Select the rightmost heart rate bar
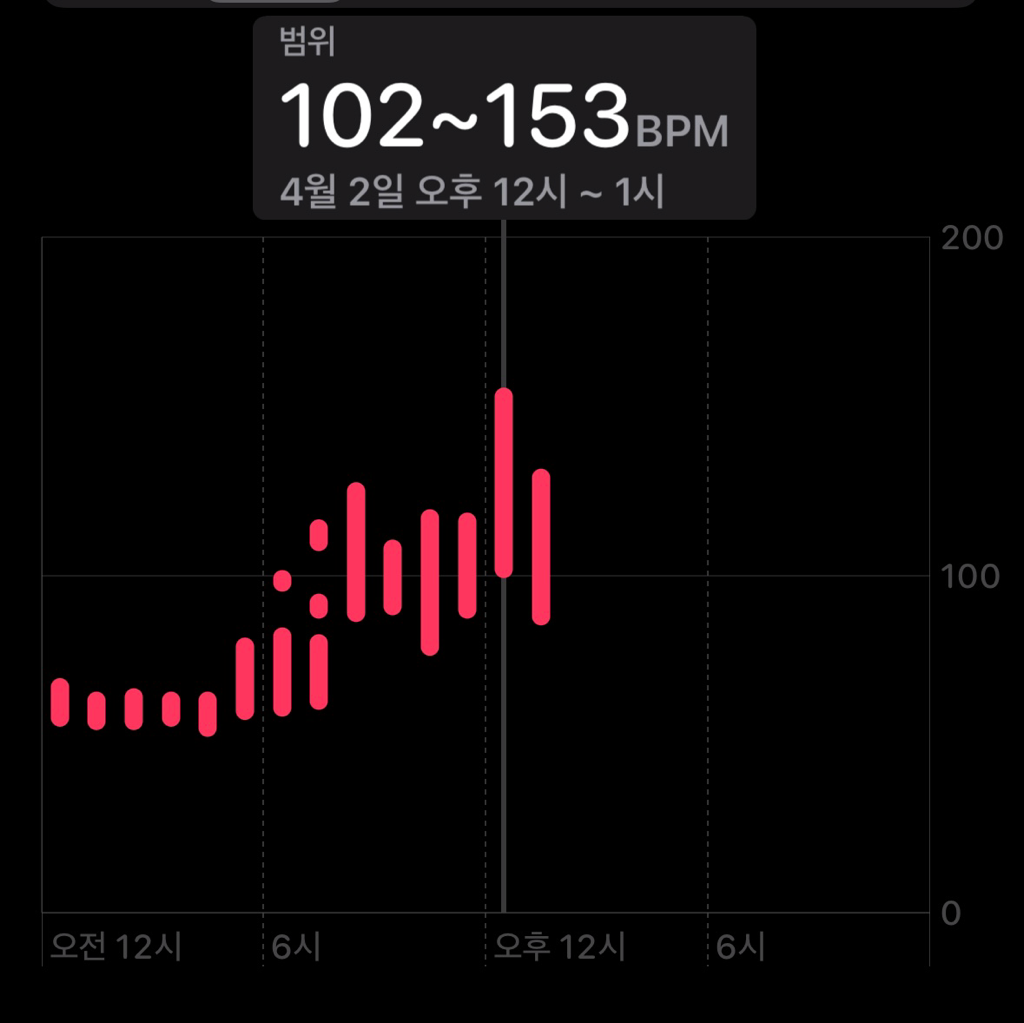 point(541,547)
